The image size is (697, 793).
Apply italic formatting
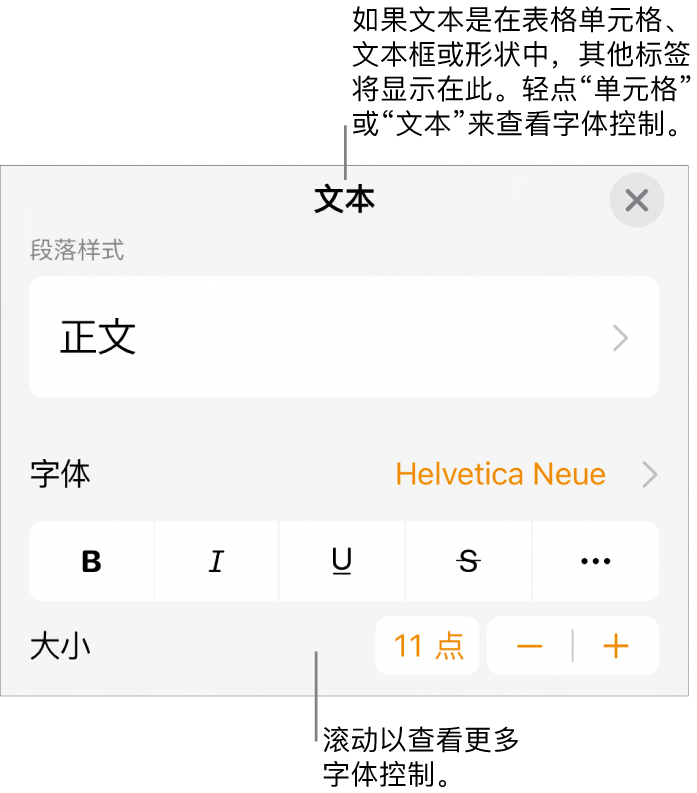coord(216,562)
